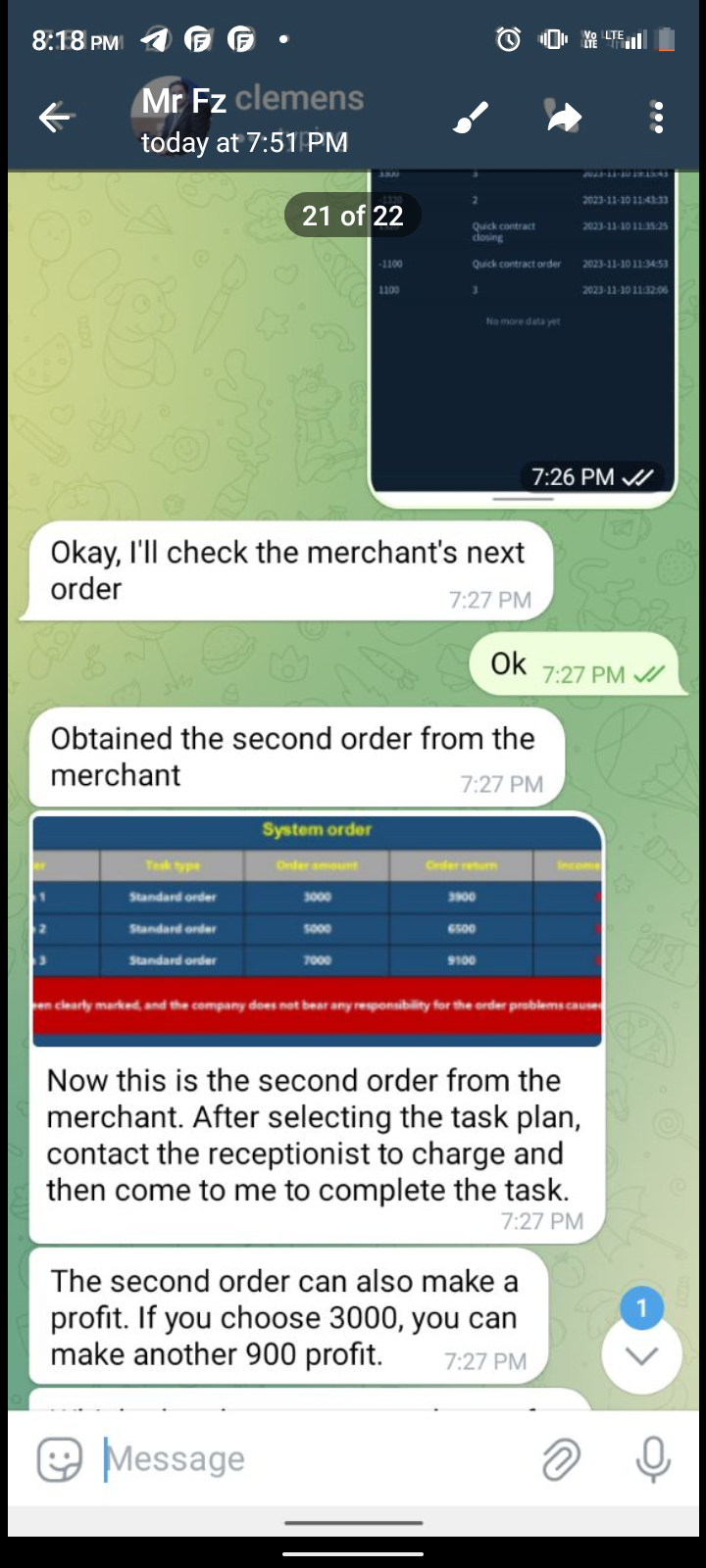Go back using the top arrow
Image resolution: width=706 pixels, height=1568 pixels.
pos(56,118)
